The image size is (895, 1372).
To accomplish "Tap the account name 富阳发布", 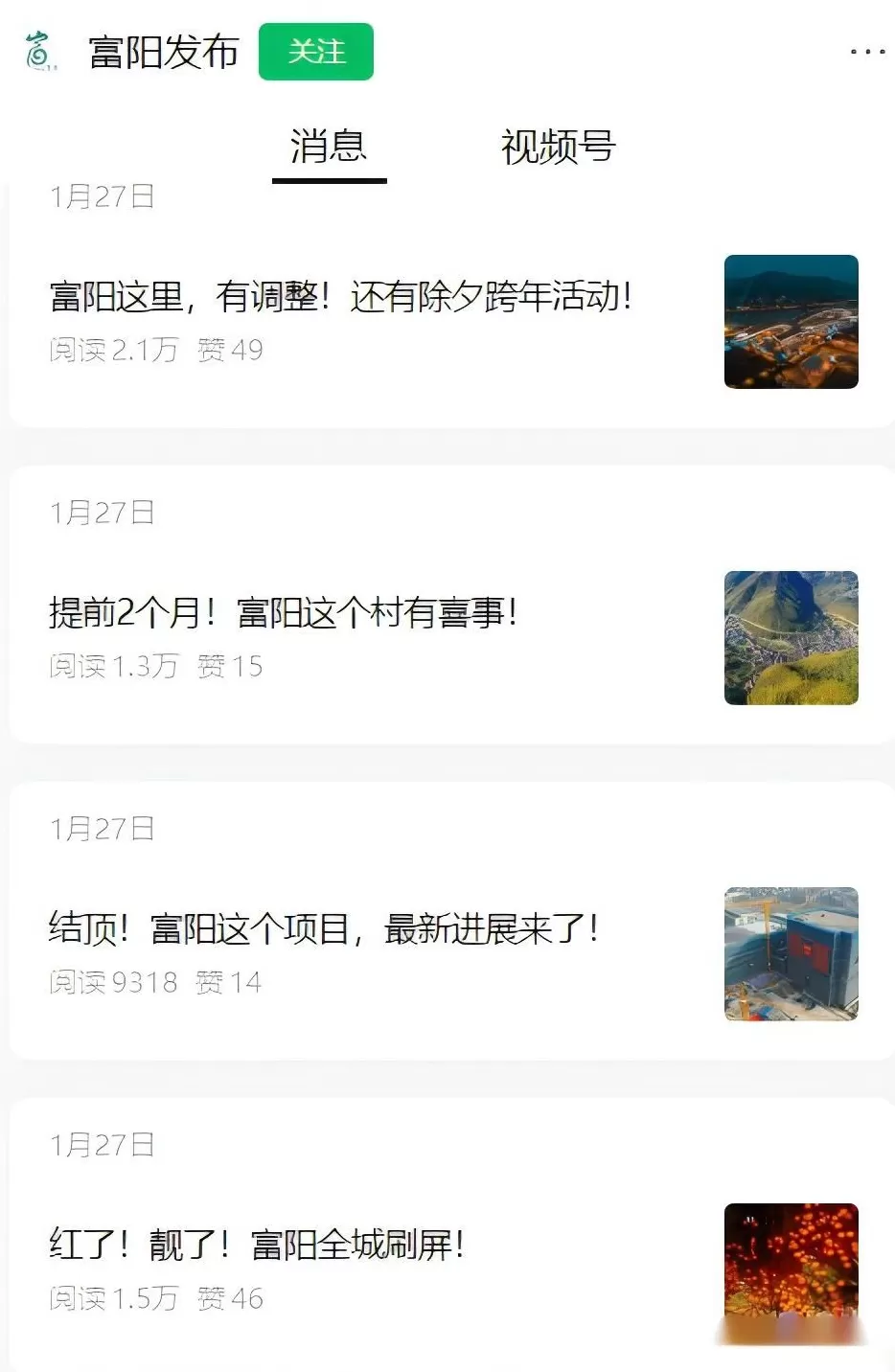I will (x=160, y=53).
